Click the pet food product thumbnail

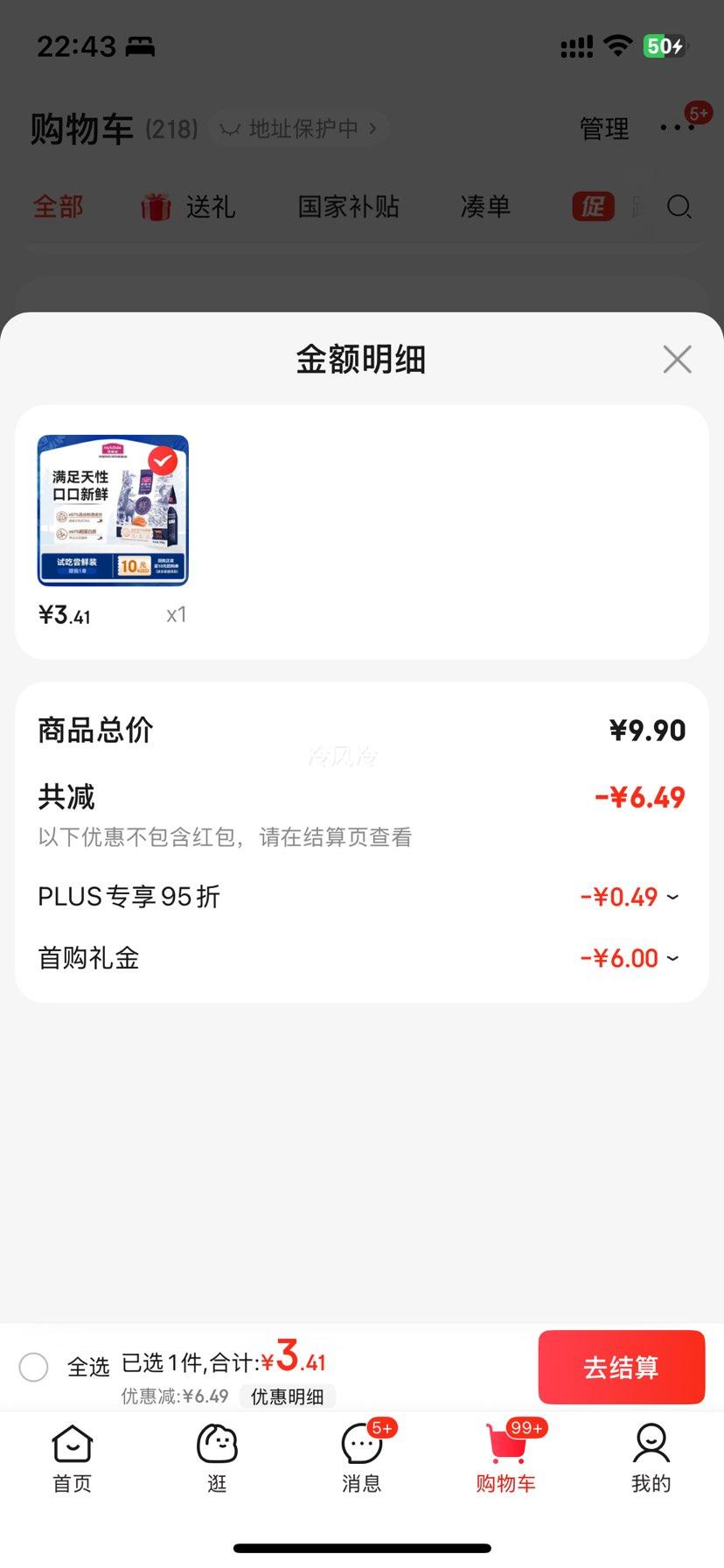coord(113,509)
